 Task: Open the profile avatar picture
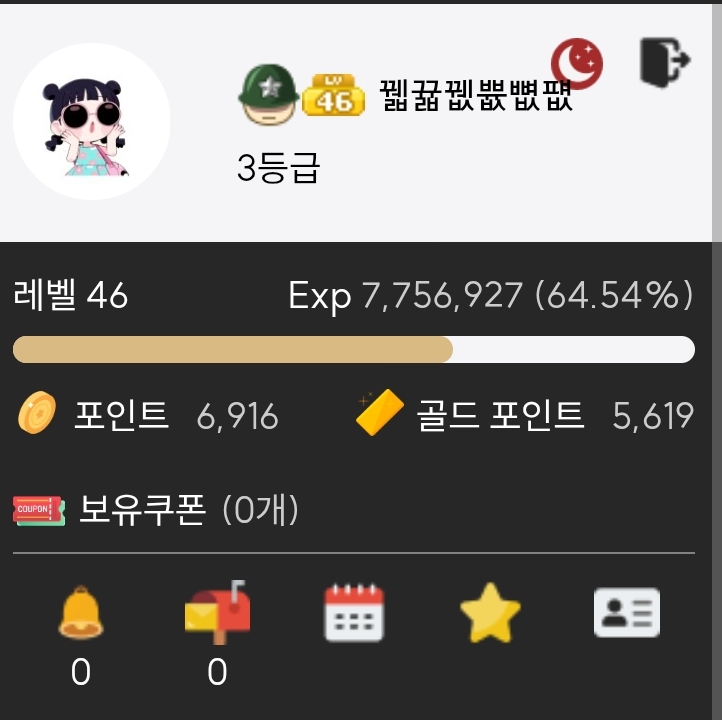pyautogui.click(x=91, y=122)
